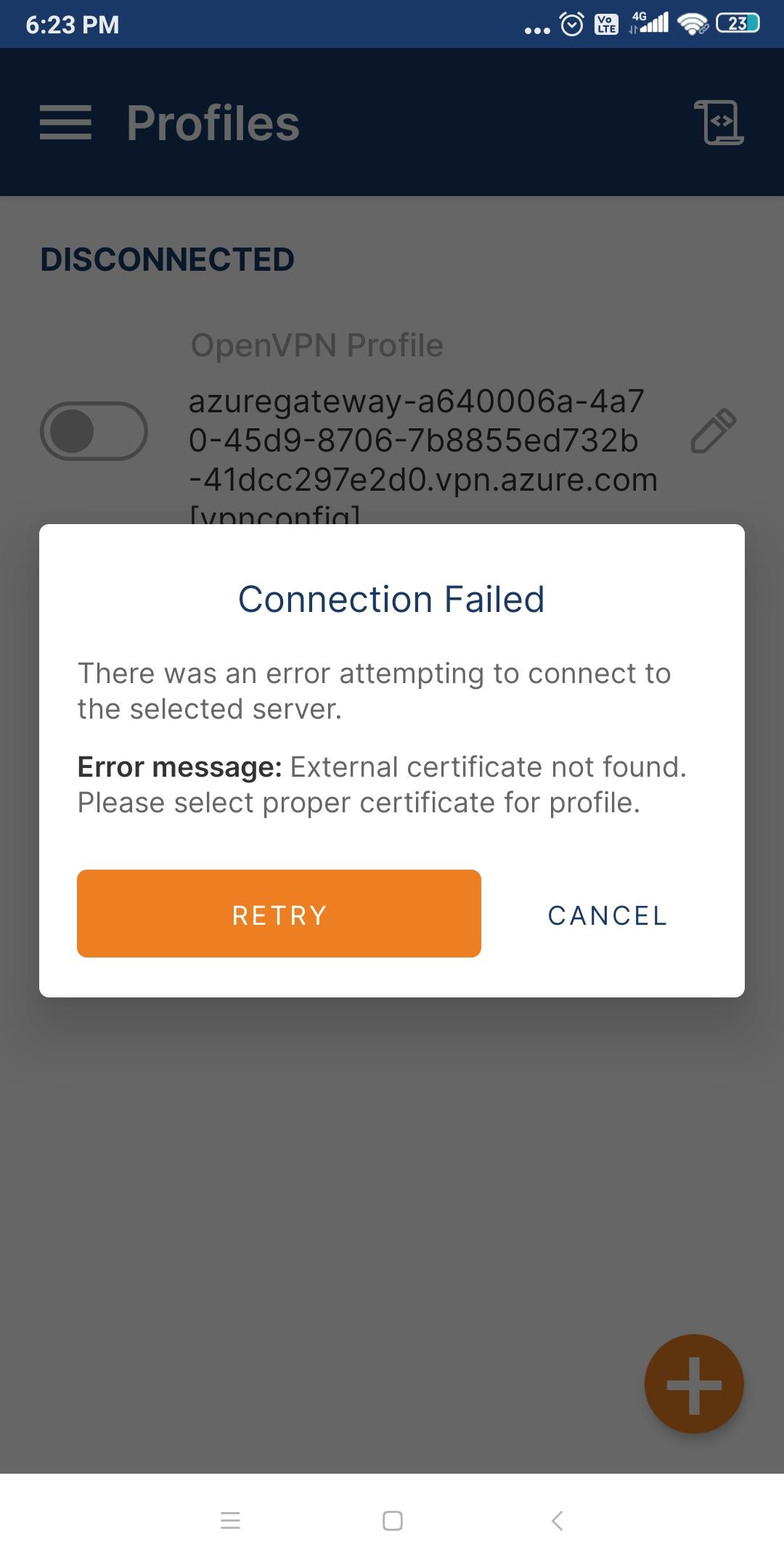Viewport: 784px width, 1568px height.
Task: Open the hamburger drawer menu
Action: point(65,122)
